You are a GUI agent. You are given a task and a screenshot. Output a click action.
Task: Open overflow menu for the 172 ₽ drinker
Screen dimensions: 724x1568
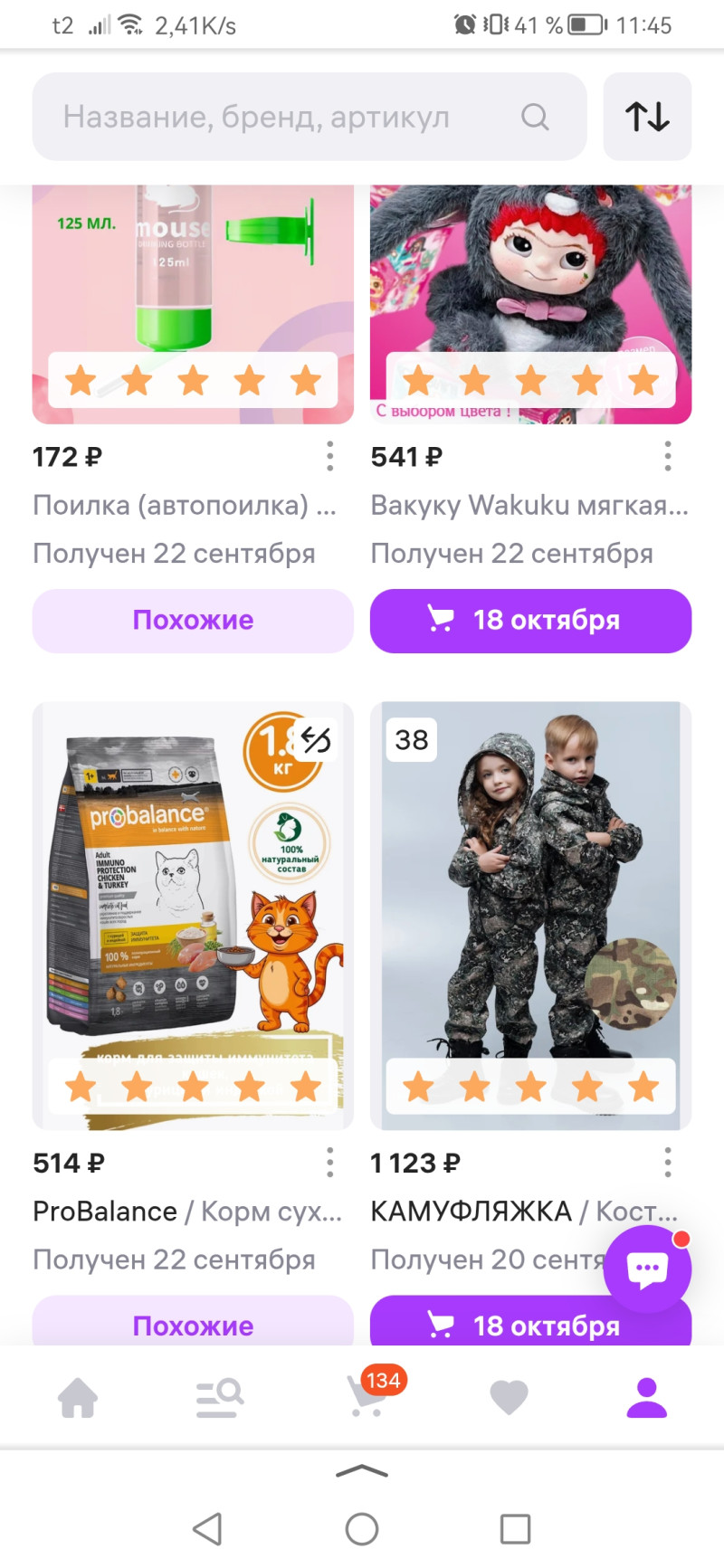click(330, 456)
